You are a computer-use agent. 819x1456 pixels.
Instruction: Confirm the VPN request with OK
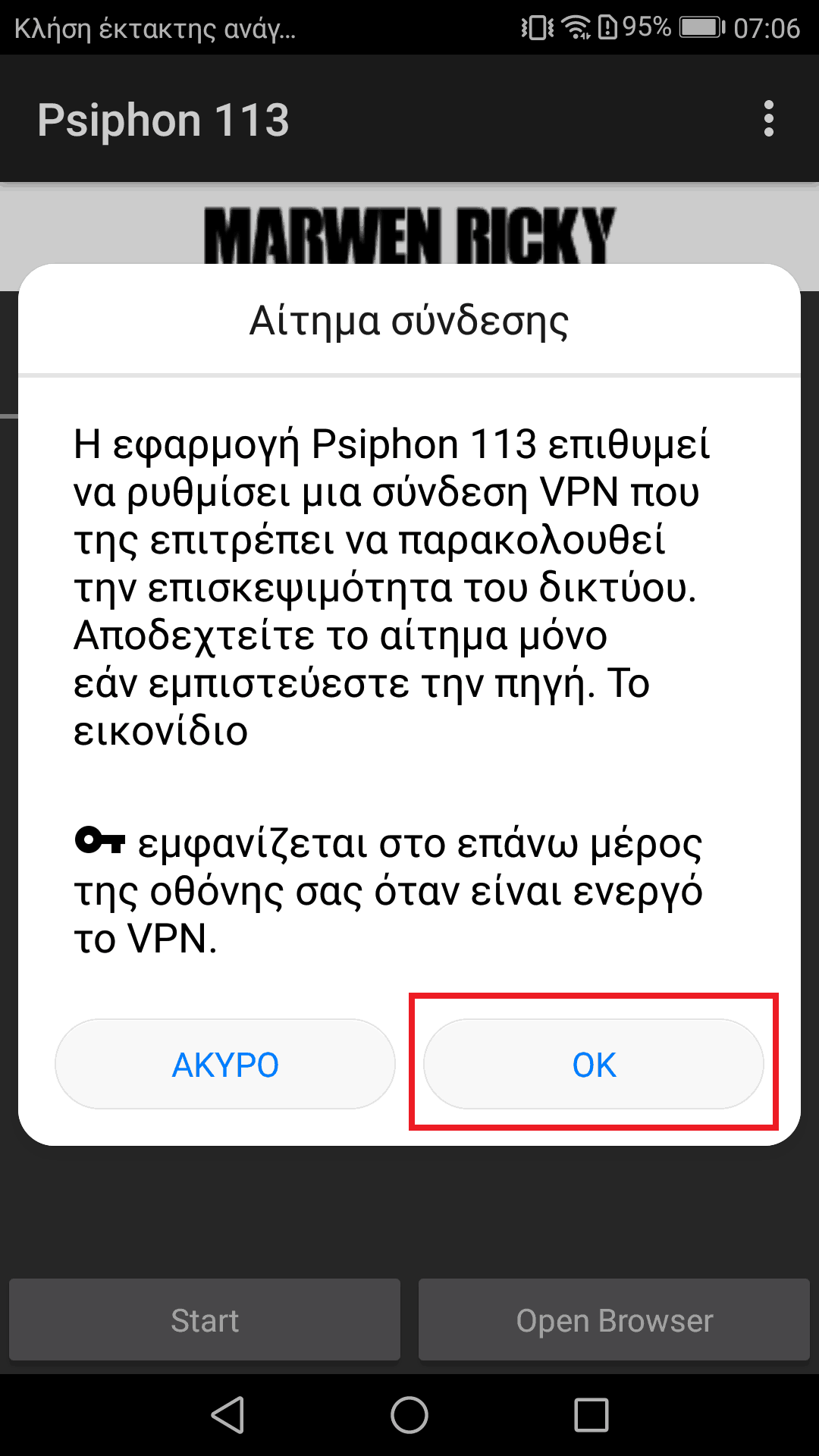[x=593, y=1064]
